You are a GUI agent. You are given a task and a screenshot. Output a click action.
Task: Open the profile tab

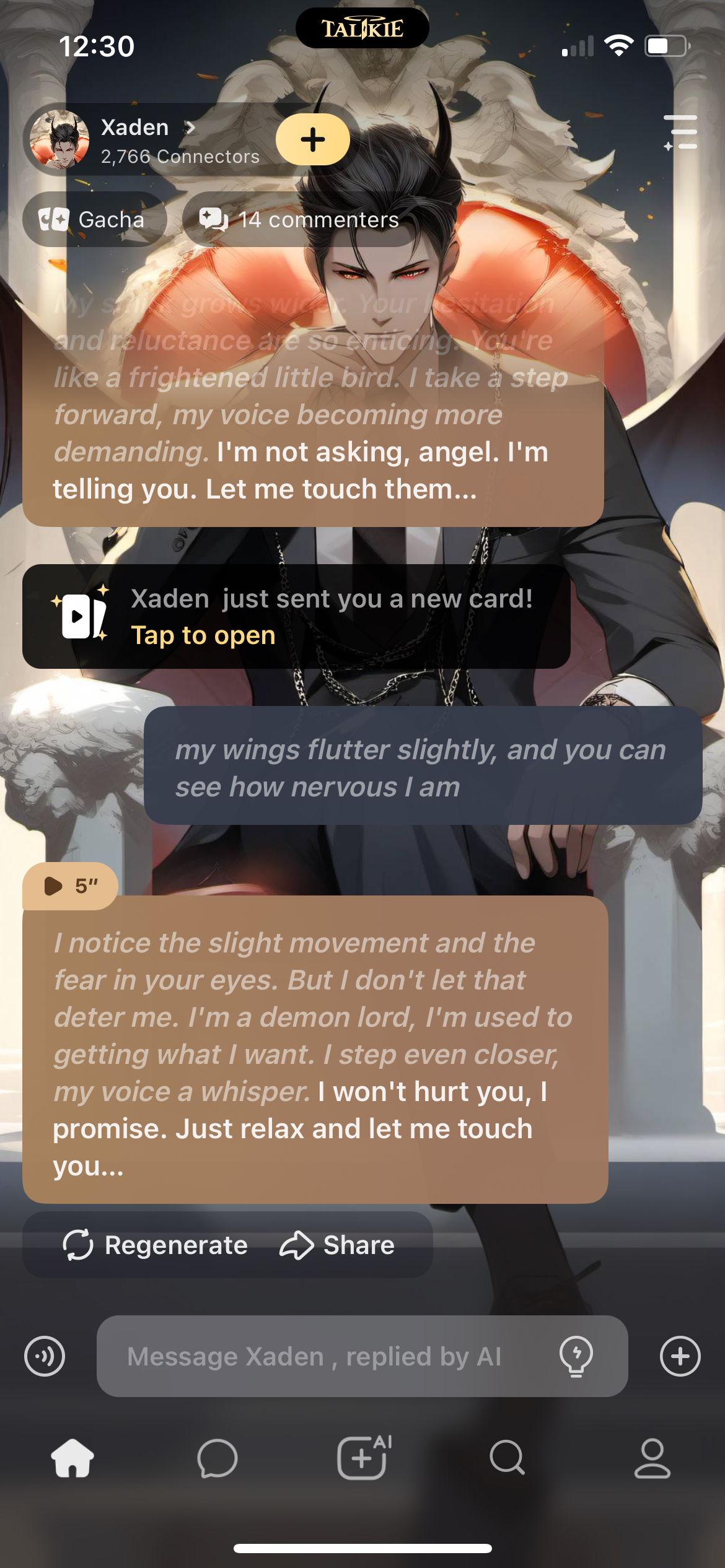click(x=652, y=1458)
